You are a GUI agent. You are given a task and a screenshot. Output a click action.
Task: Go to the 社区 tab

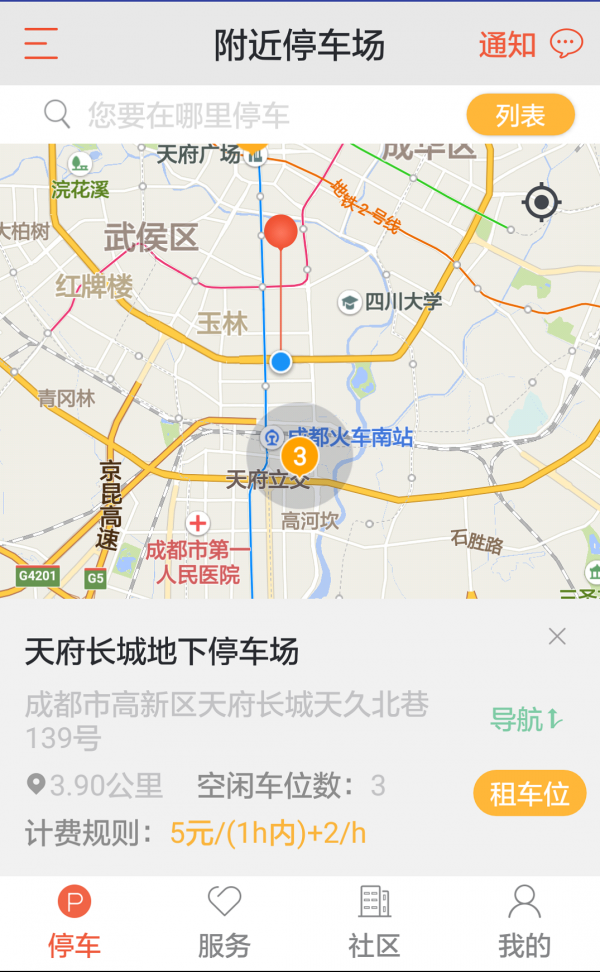374,922
